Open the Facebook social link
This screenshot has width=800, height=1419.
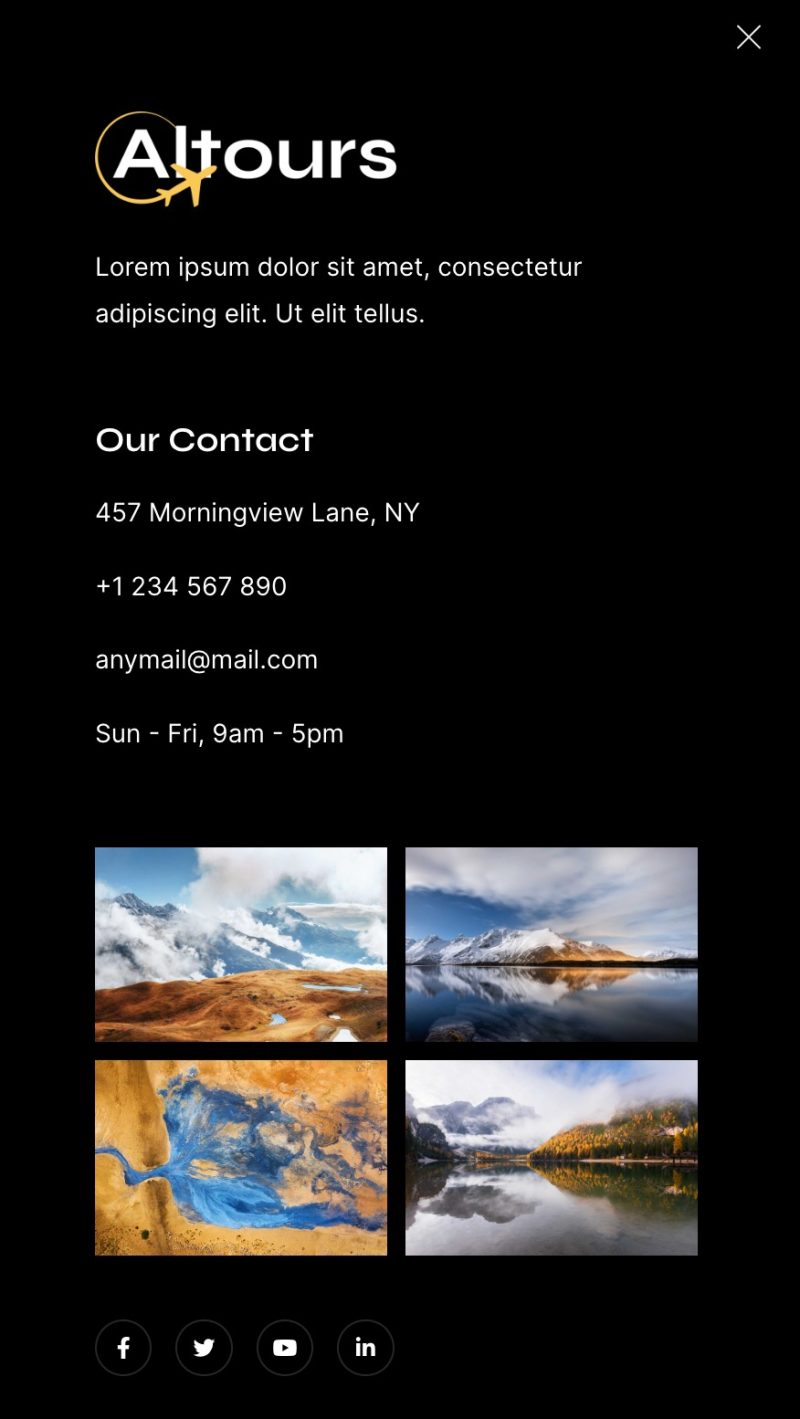[123, 1348]
